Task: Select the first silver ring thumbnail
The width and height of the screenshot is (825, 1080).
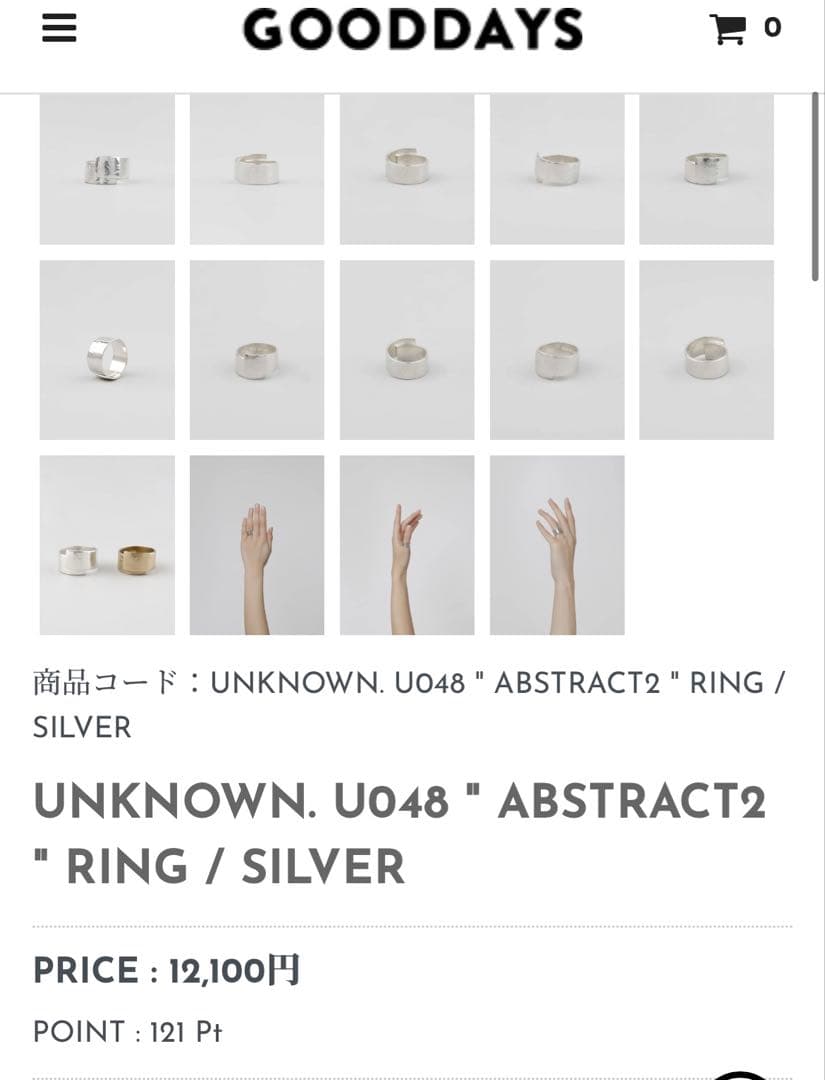Action: [x=107, y=167]
